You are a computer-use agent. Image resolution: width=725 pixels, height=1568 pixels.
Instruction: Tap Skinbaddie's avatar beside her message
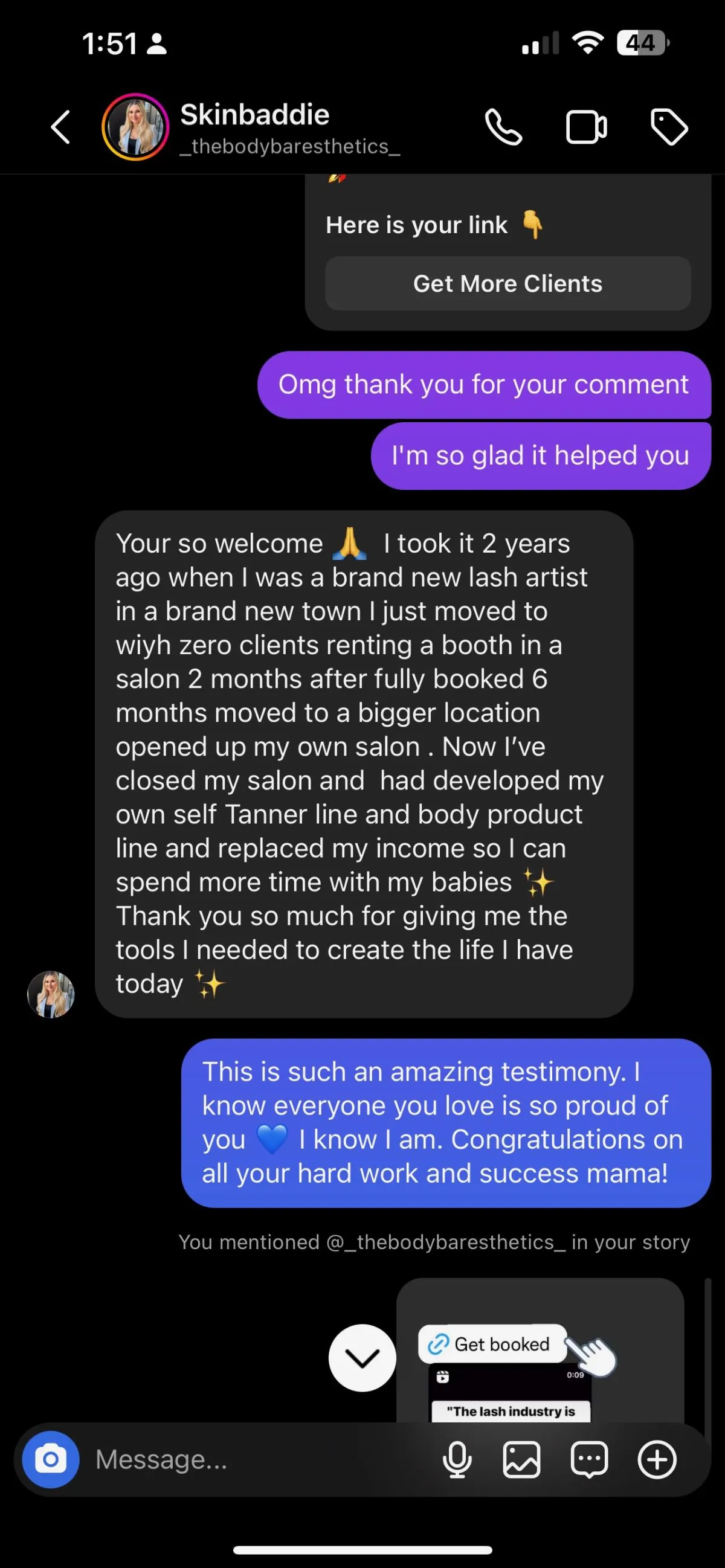pos(51,994)
